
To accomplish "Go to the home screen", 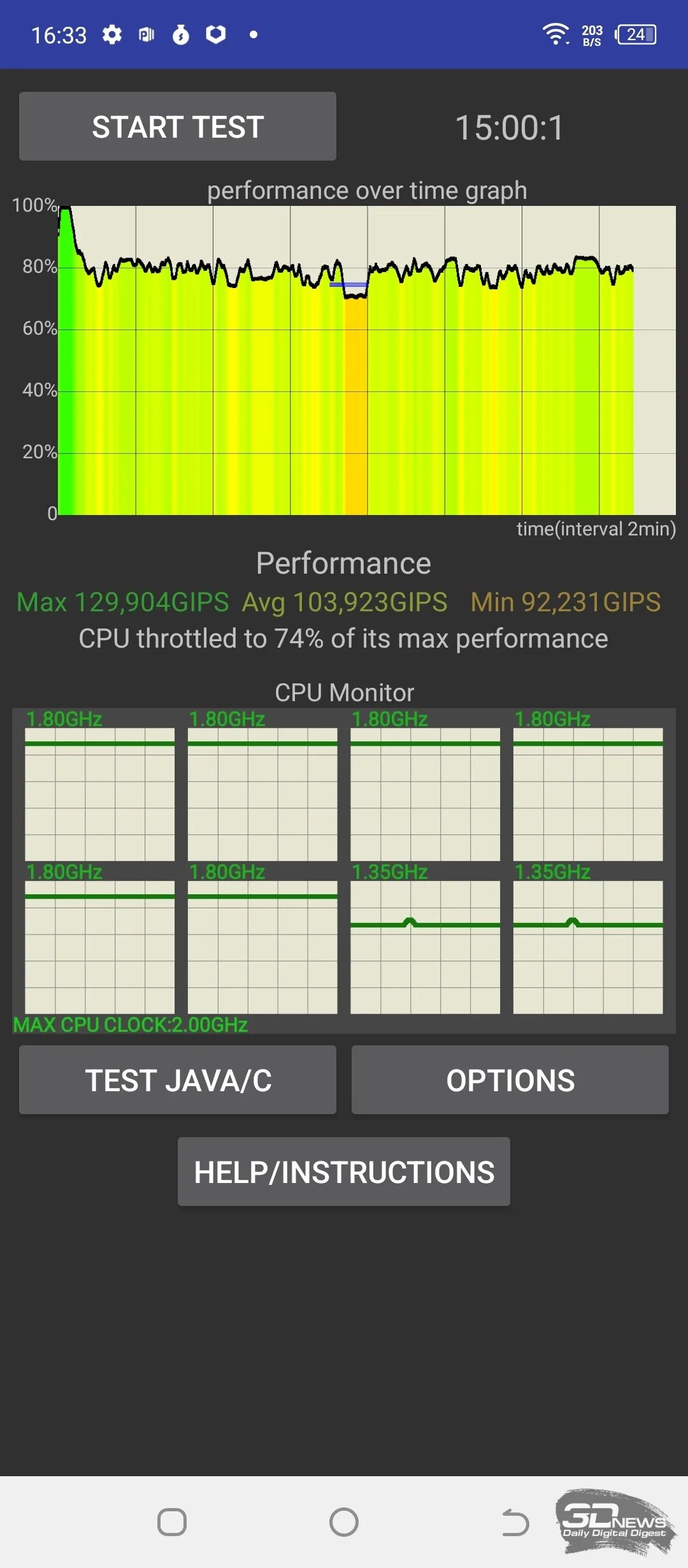I will tap(344, 1522).
